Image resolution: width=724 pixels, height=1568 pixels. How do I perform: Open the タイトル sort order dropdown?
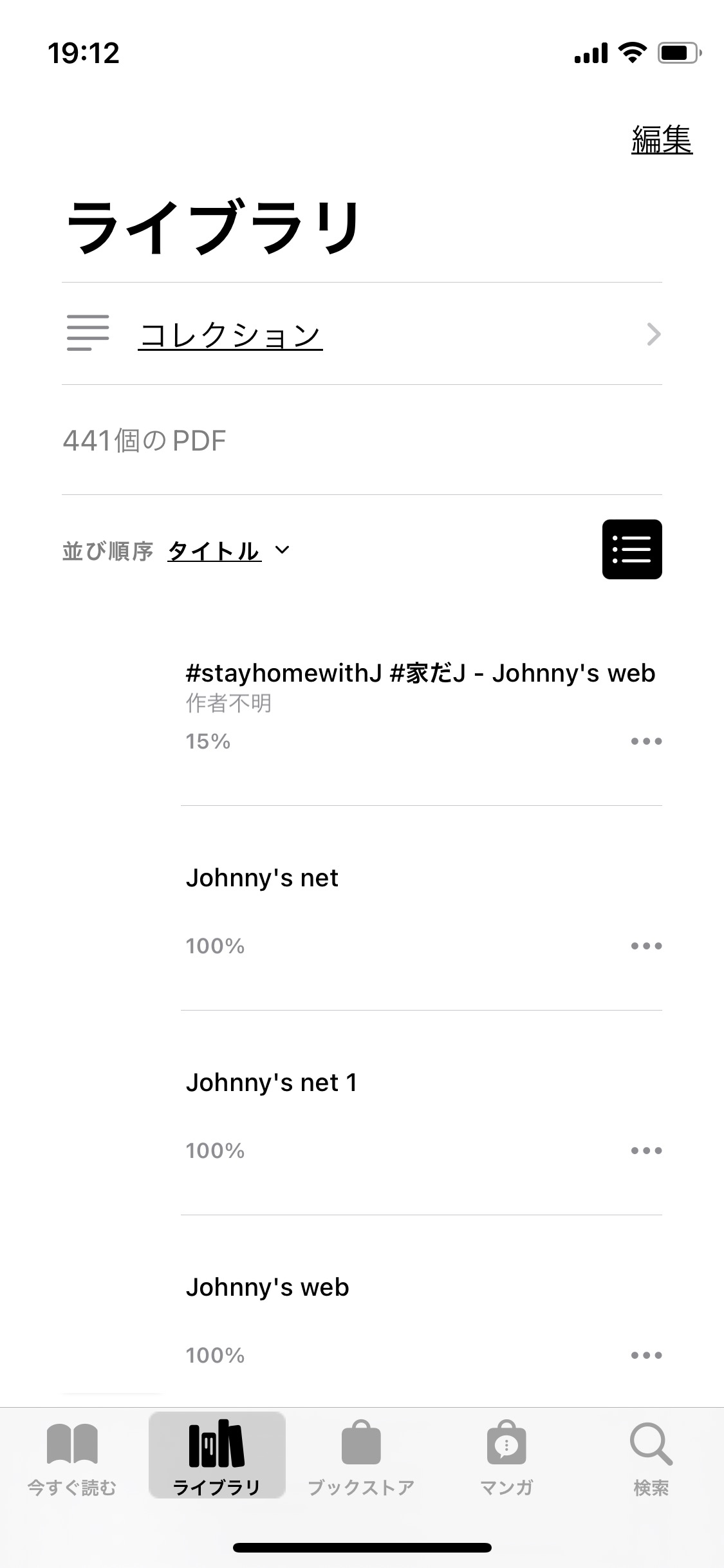tap(228, 551)
